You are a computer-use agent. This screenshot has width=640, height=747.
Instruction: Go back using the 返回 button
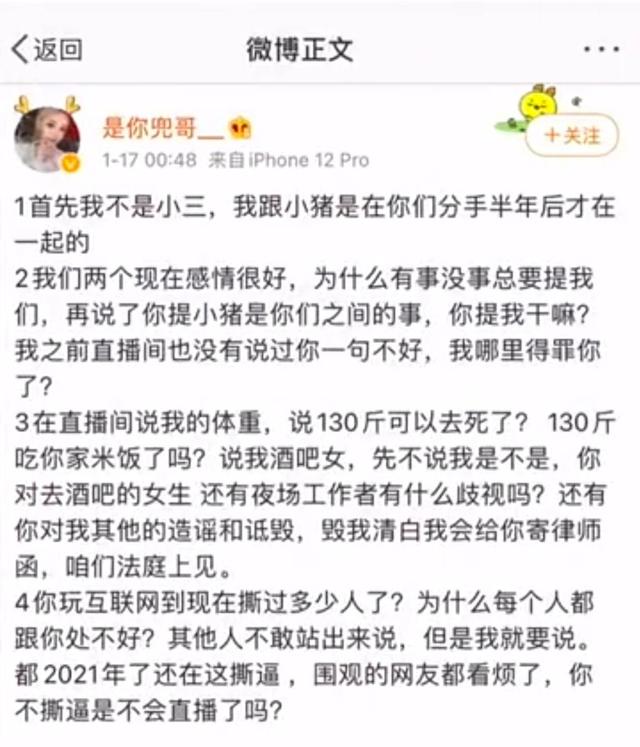pos(47,49)
